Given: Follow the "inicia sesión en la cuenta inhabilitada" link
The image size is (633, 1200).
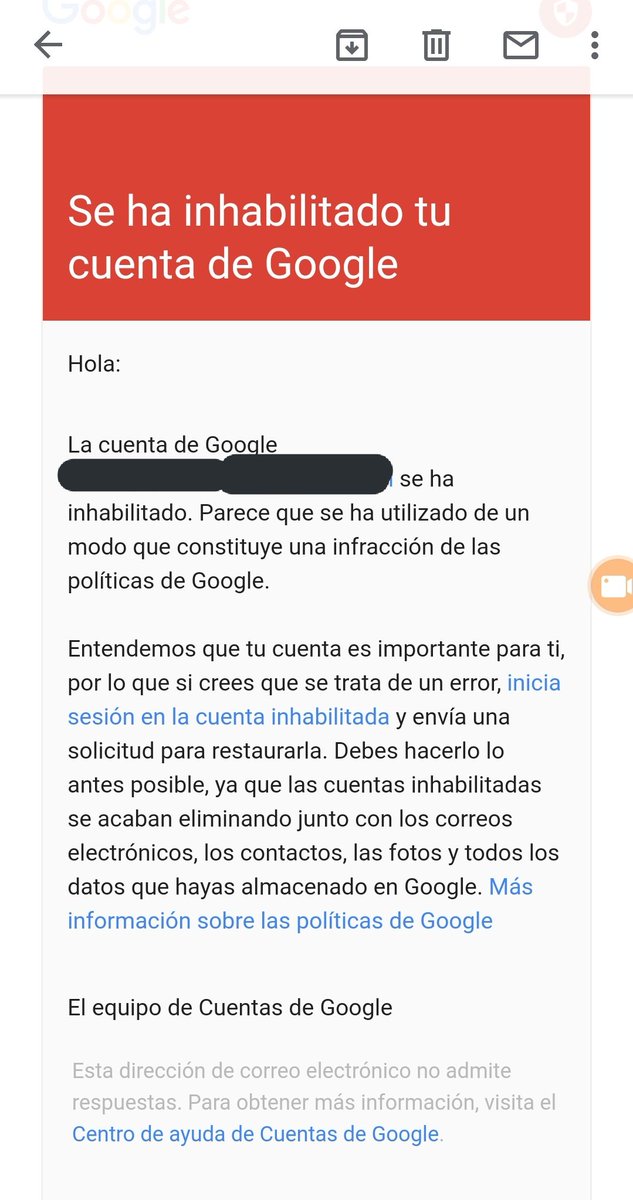Looking at the screenshot, I should click(x=229, y=716).
